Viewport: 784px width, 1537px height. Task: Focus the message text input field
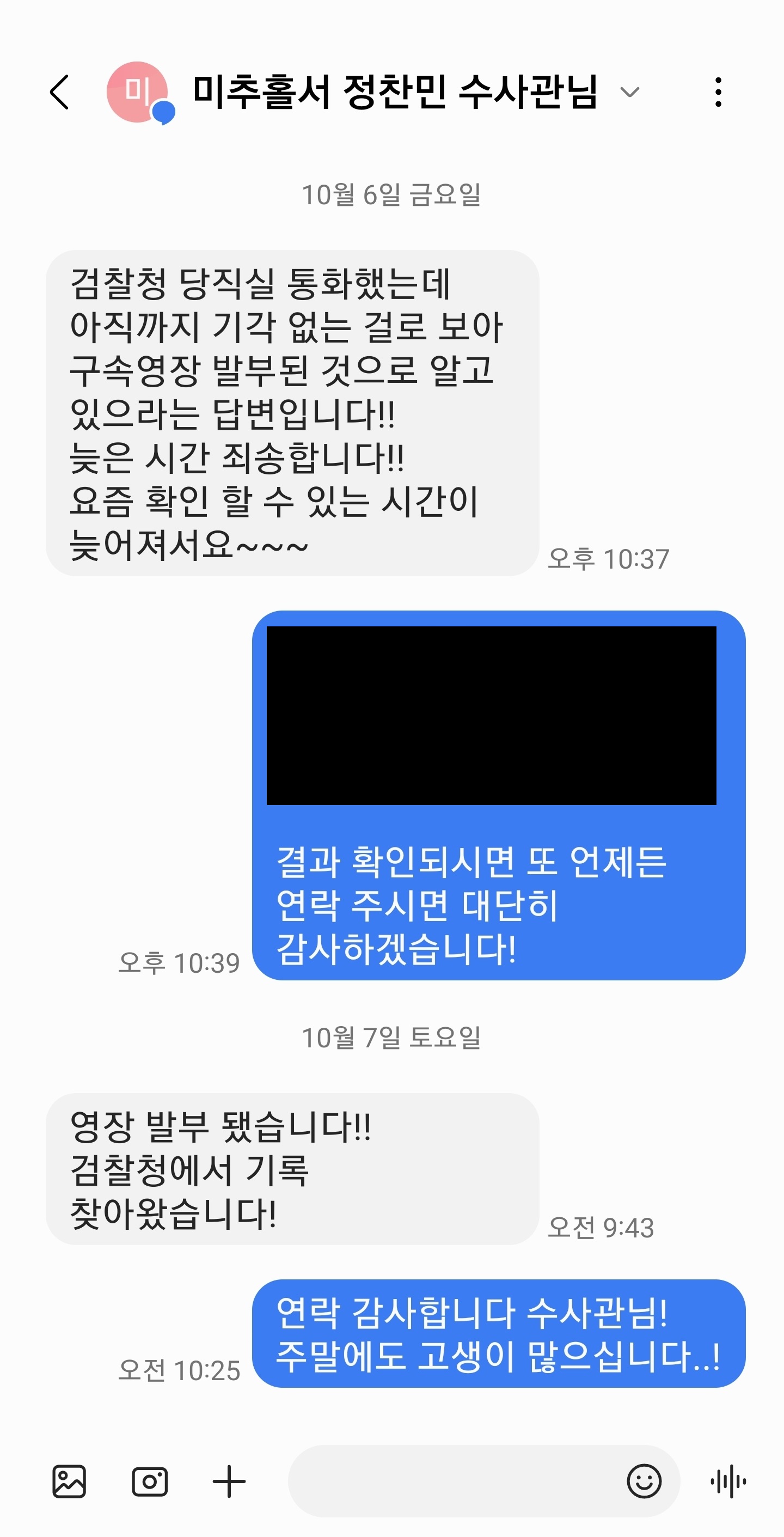454,1481
